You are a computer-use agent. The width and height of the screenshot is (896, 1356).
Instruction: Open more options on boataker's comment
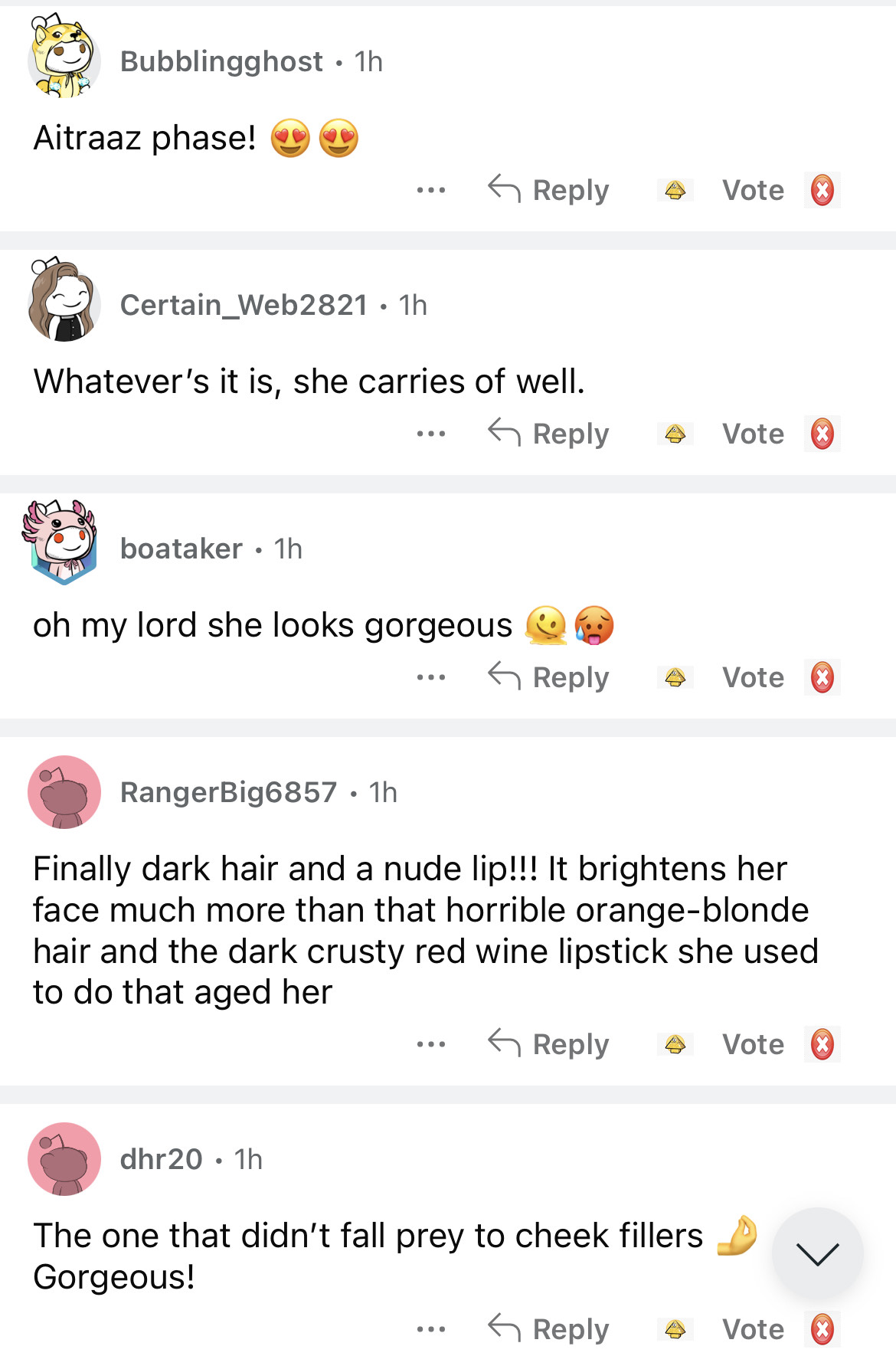click(x=431, y=677)
